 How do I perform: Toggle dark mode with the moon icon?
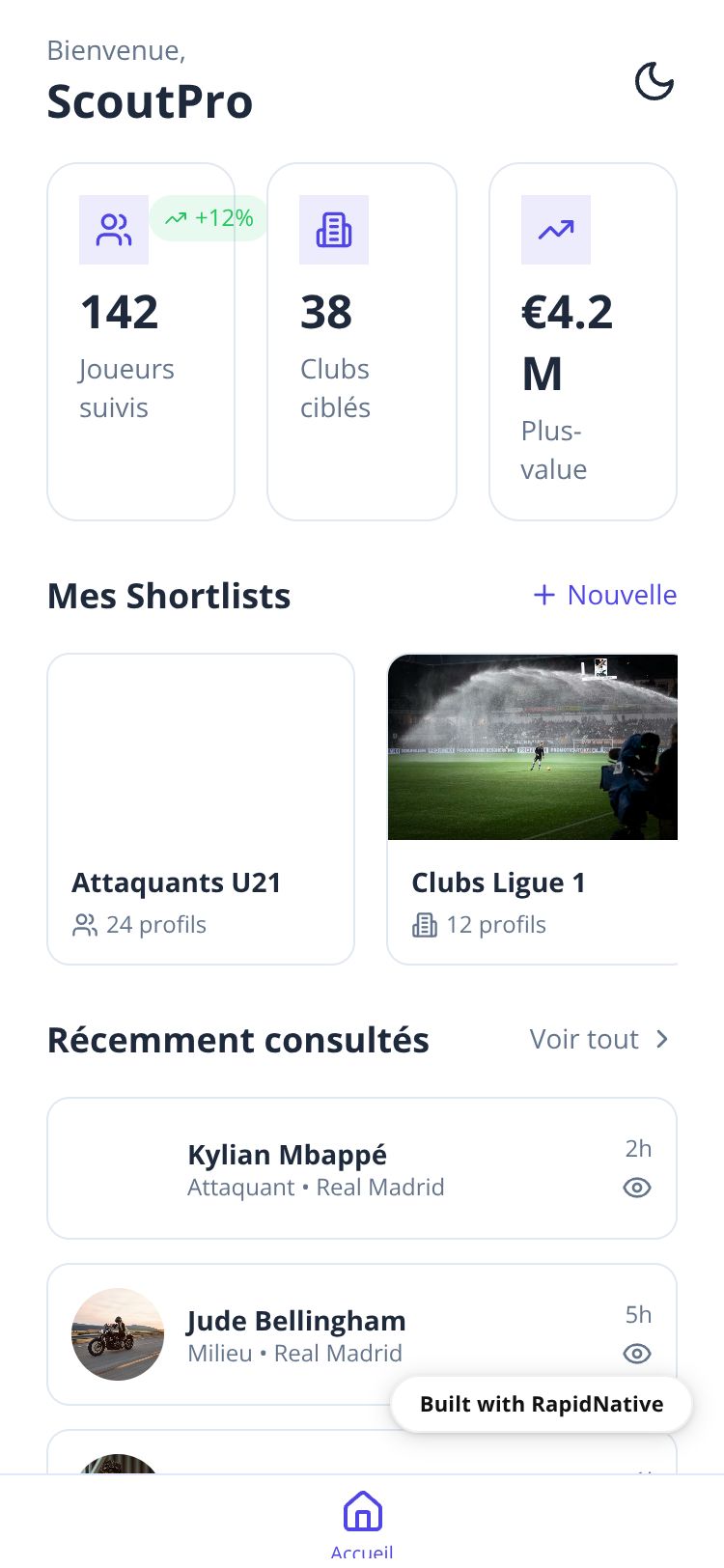coord(654,82)
